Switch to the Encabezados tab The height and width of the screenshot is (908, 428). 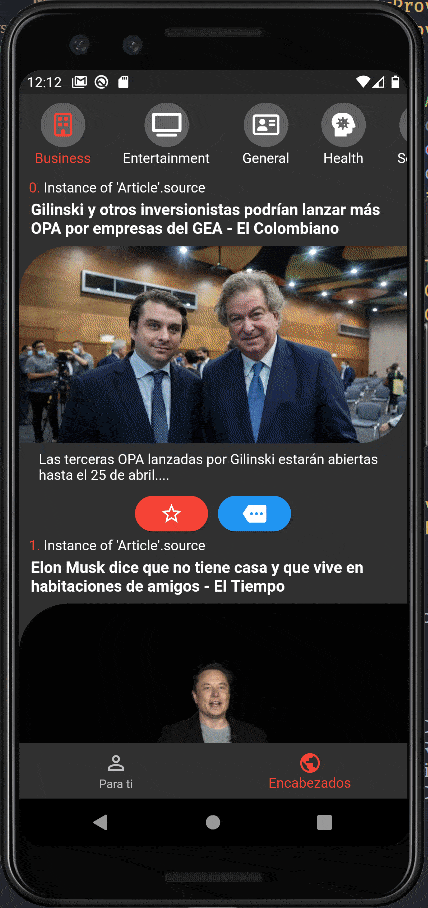(x=310, y=772)
